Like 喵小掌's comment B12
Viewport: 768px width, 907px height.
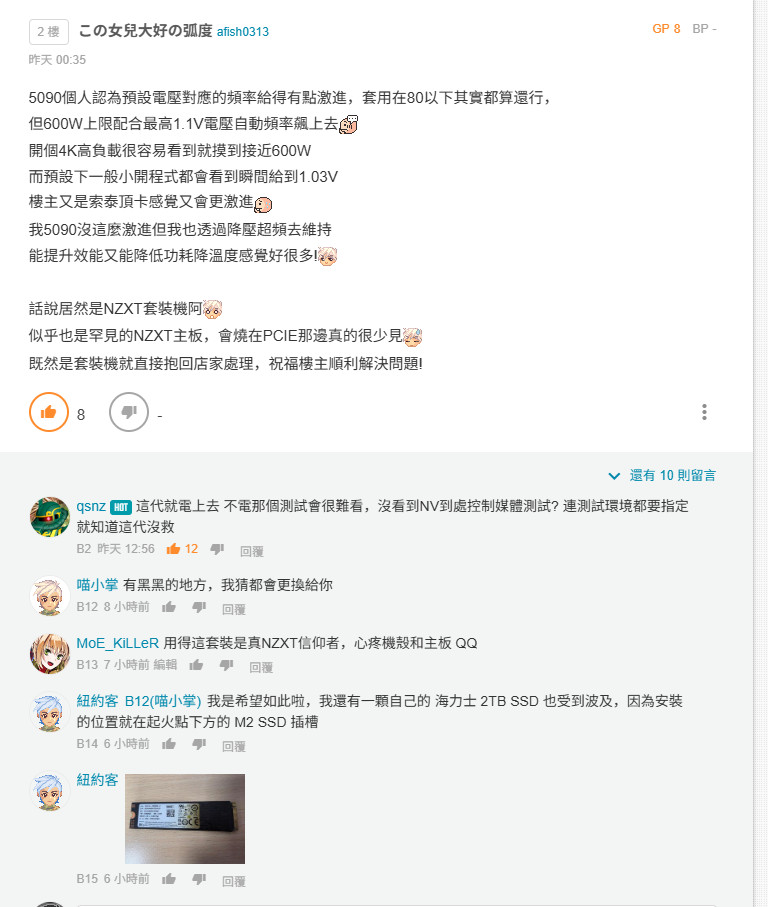(x=169, y=607)
